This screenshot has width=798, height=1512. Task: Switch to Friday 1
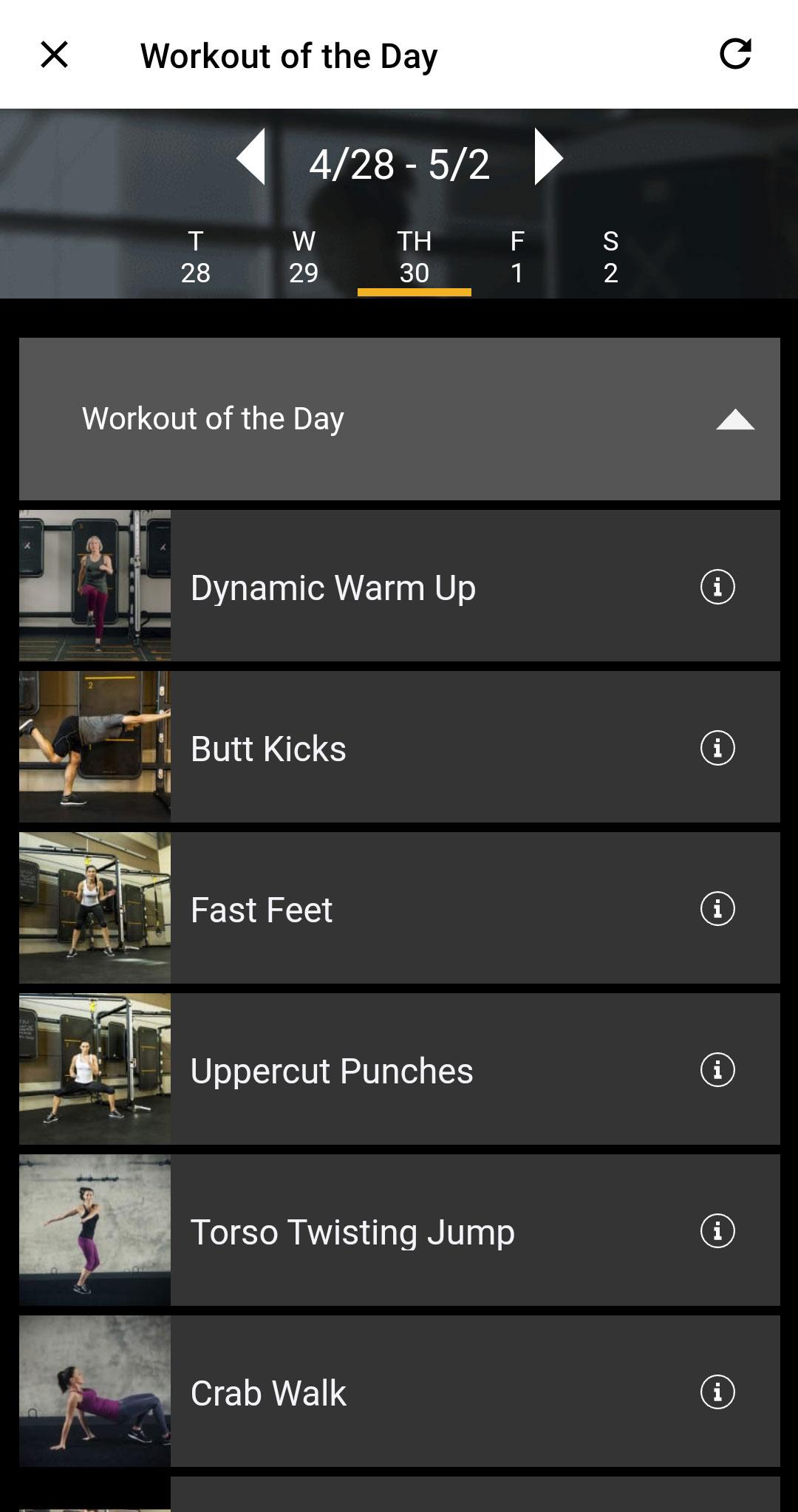pyautogui.click(x=517, y=257)
